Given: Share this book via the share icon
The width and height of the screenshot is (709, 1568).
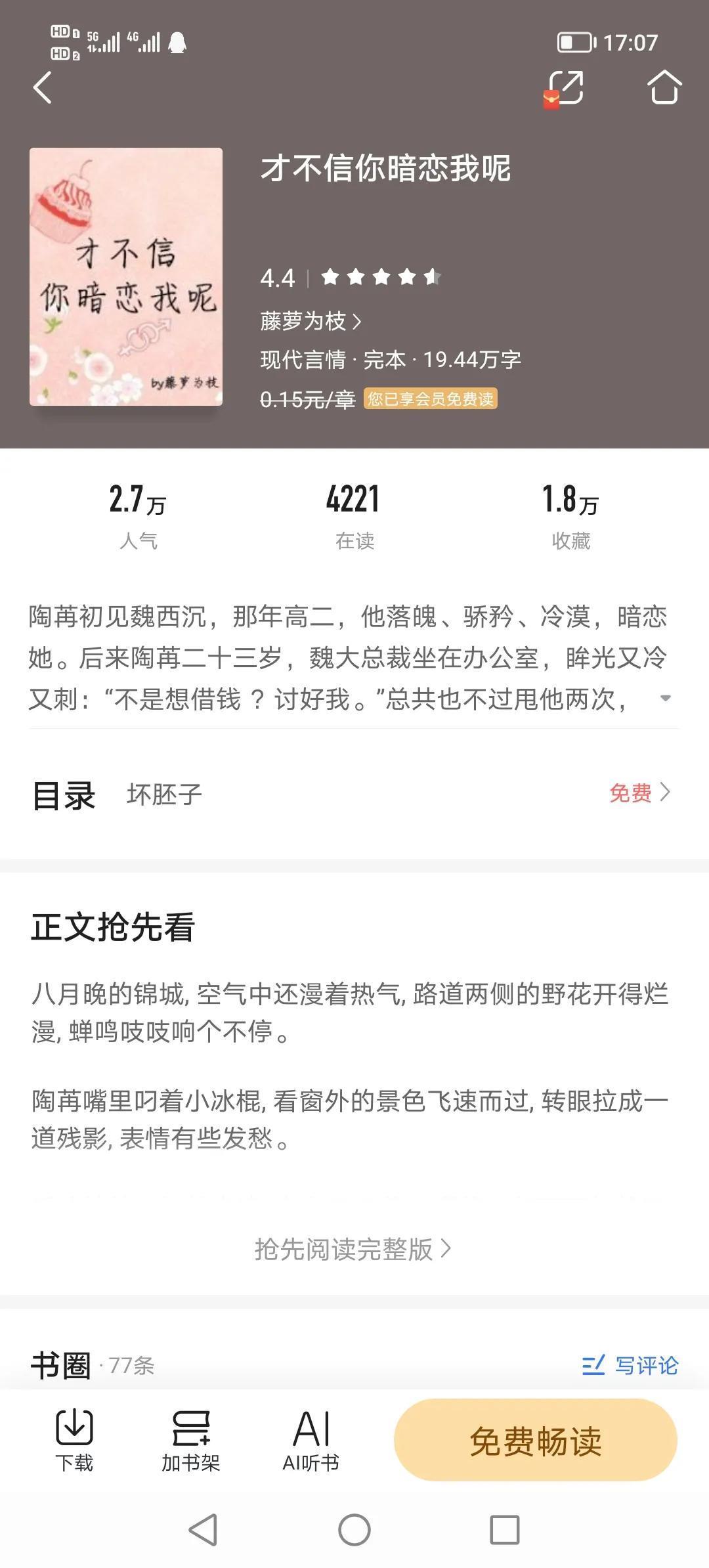Looking at the screenshot, I should [566, 88].
